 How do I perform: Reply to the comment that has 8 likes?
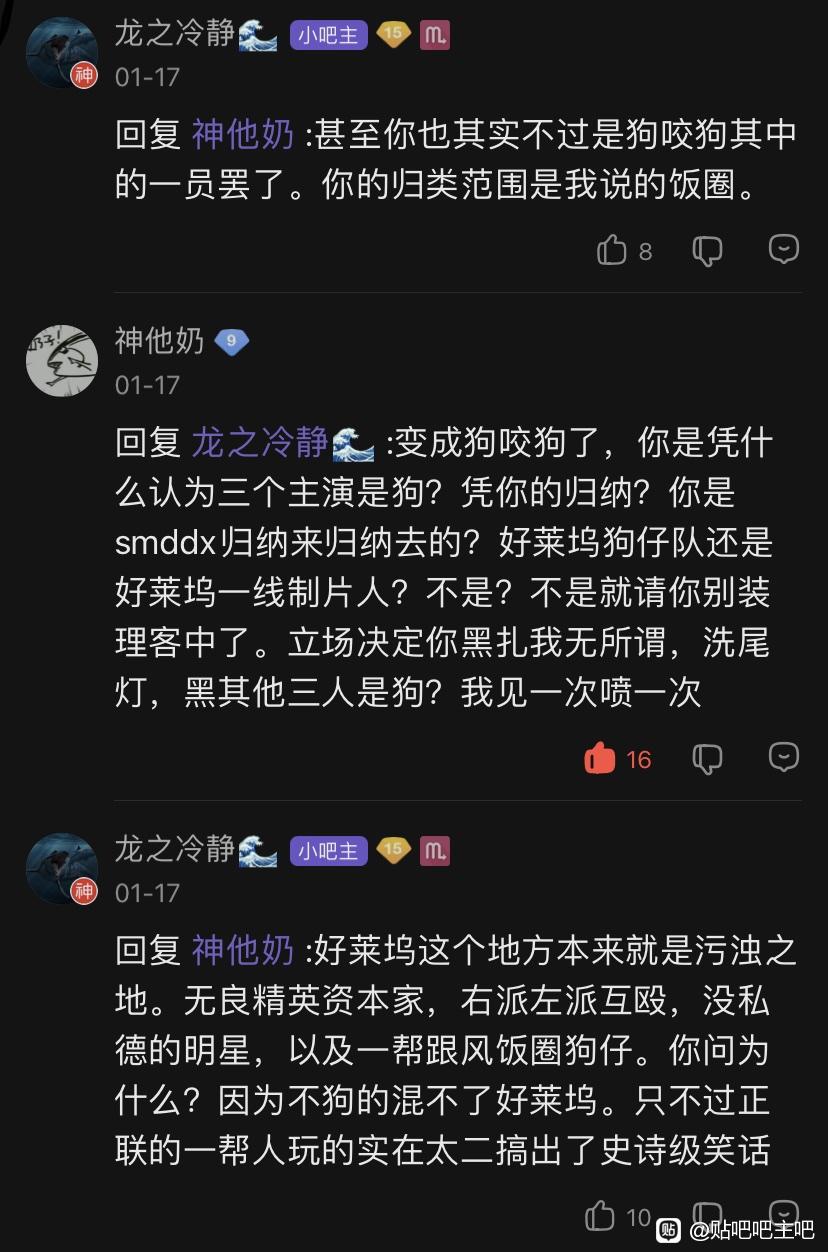pos(784,248)
